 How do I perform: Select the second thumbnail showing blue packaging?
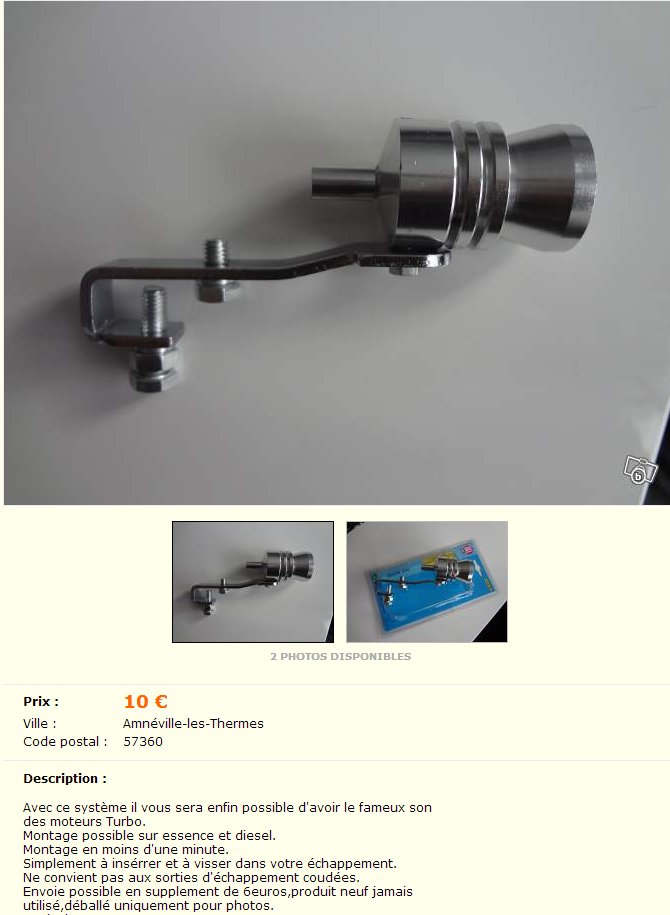coord(427,581)
